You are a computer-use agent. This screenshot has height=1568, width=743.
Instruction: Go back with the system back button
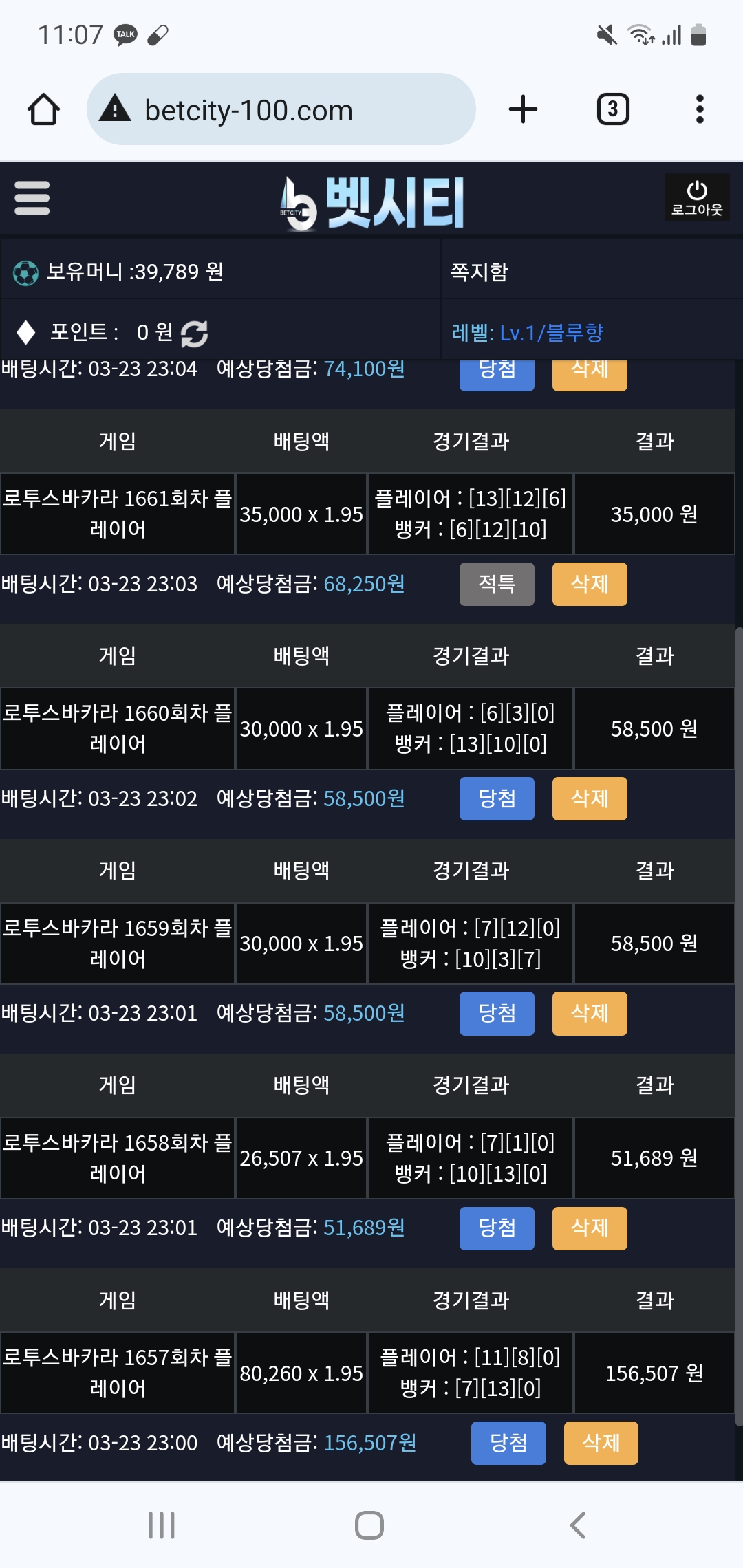[578, 1525]
